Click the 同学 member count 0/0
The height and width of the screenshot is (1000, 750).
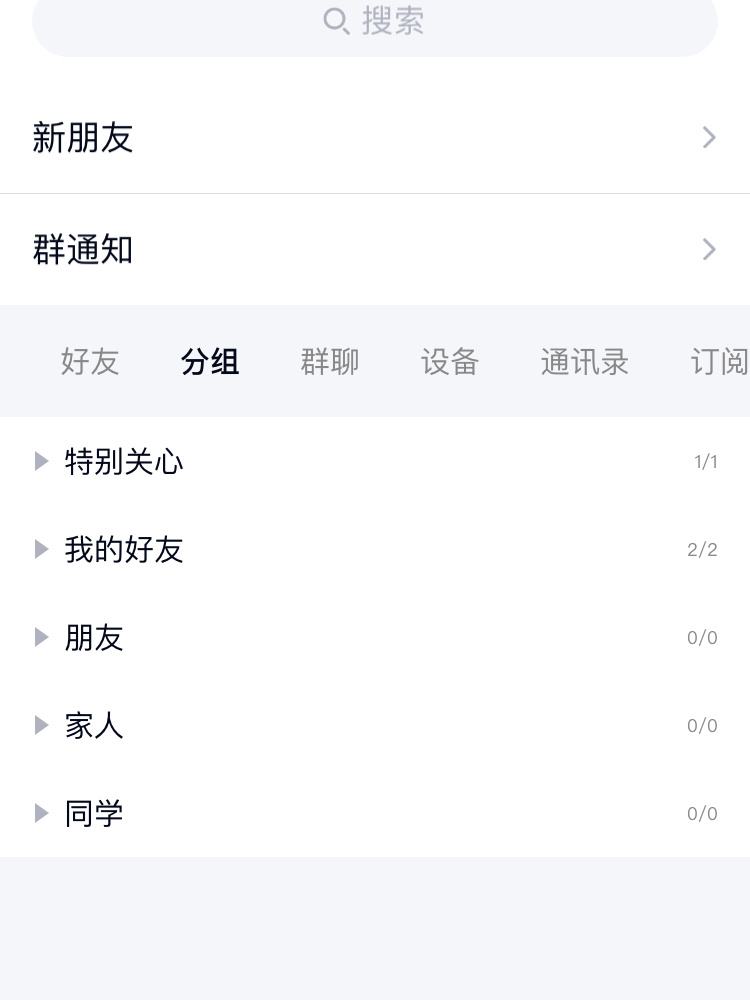pyautogui.click(x=702, y=812)
